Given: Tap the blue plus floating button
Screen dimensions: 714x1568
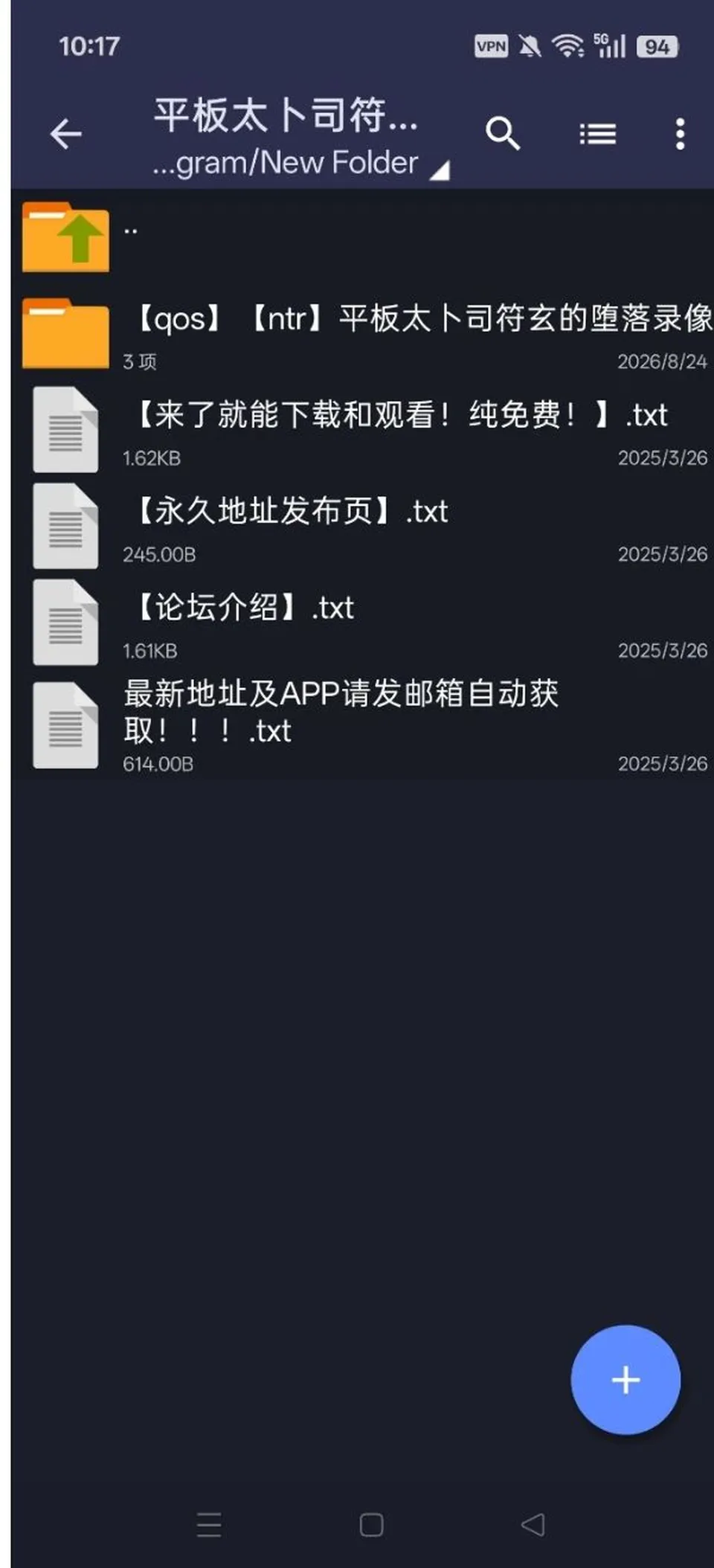Looking at the screenshot, I should [625, 1380].
